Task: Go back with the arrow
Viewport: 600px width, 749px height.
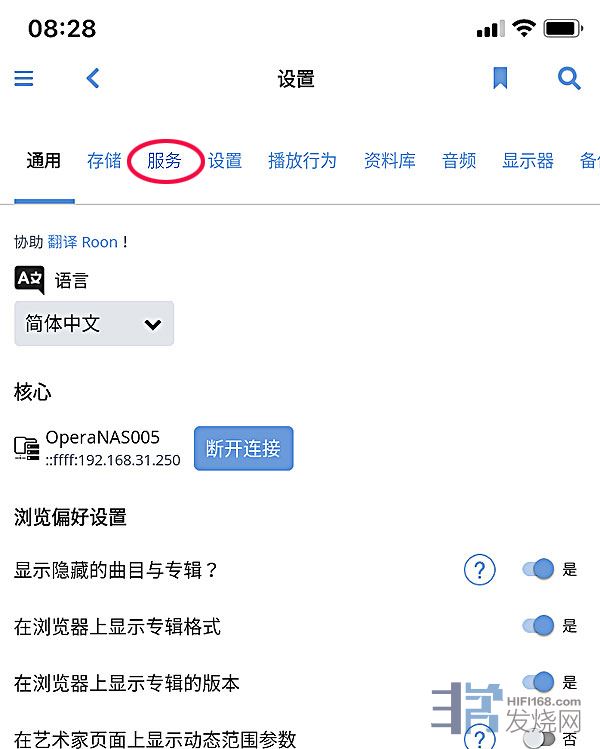Action: pos(93,78)
